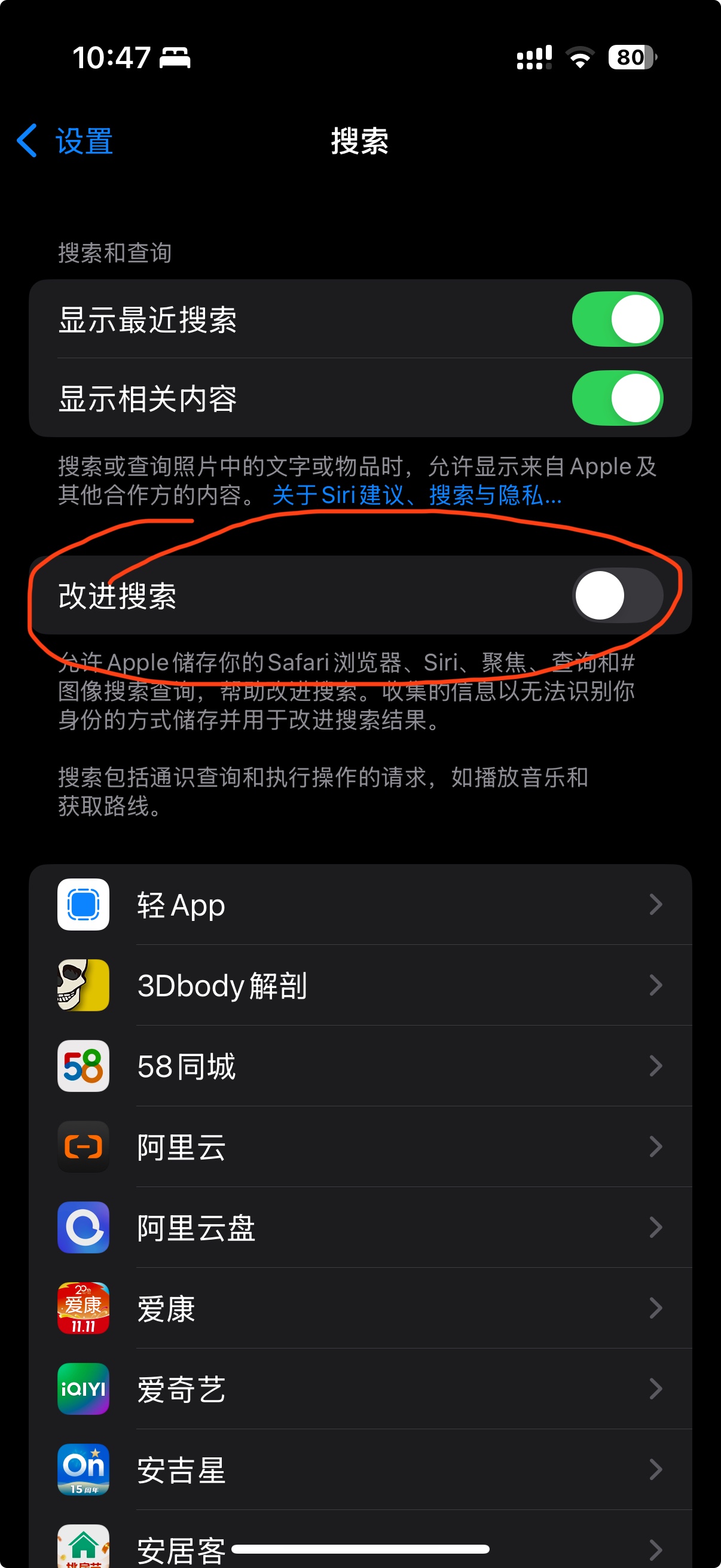Viewport: 721px width, 1568px height.
Task: Enable 改进搜索 toggle
Action: pyautogui.click(x=617, y=595)
